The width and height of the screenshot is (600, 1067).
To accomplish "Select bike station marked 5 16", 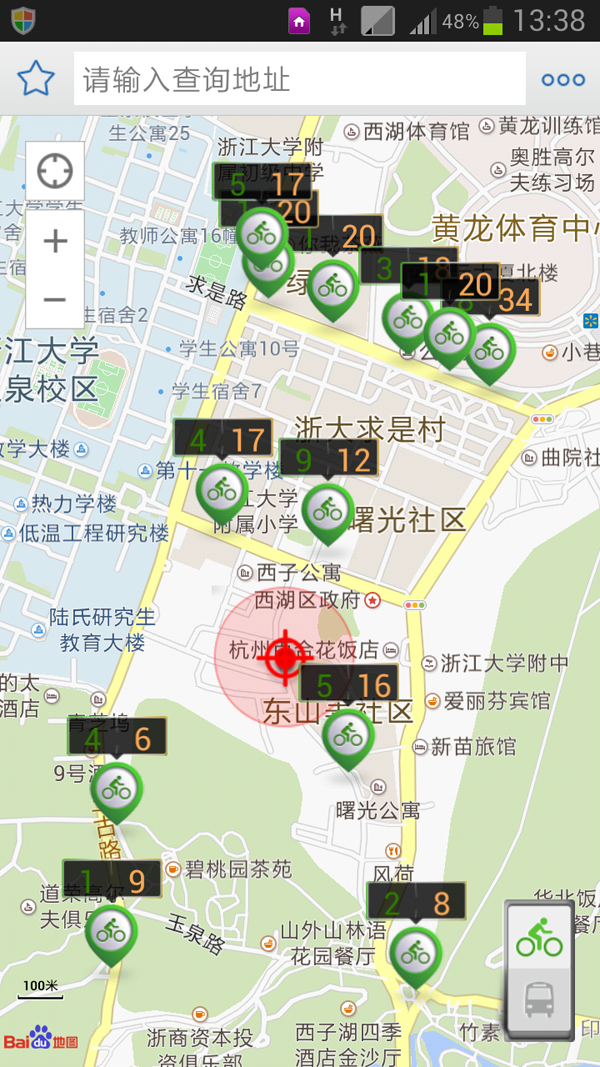I will [348, 738].
